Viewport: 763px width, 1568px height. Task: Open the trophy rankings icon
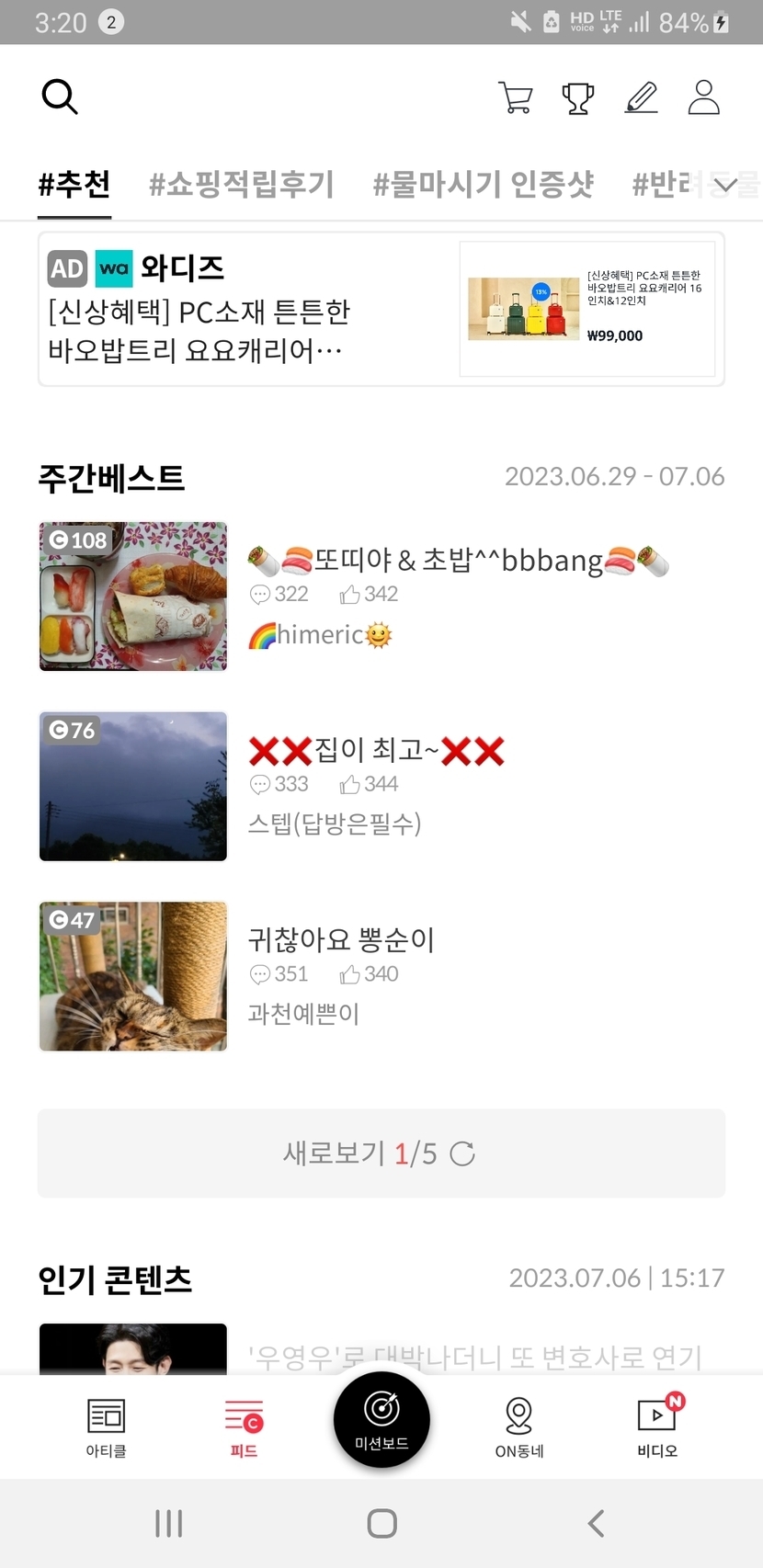coord(578,97)
